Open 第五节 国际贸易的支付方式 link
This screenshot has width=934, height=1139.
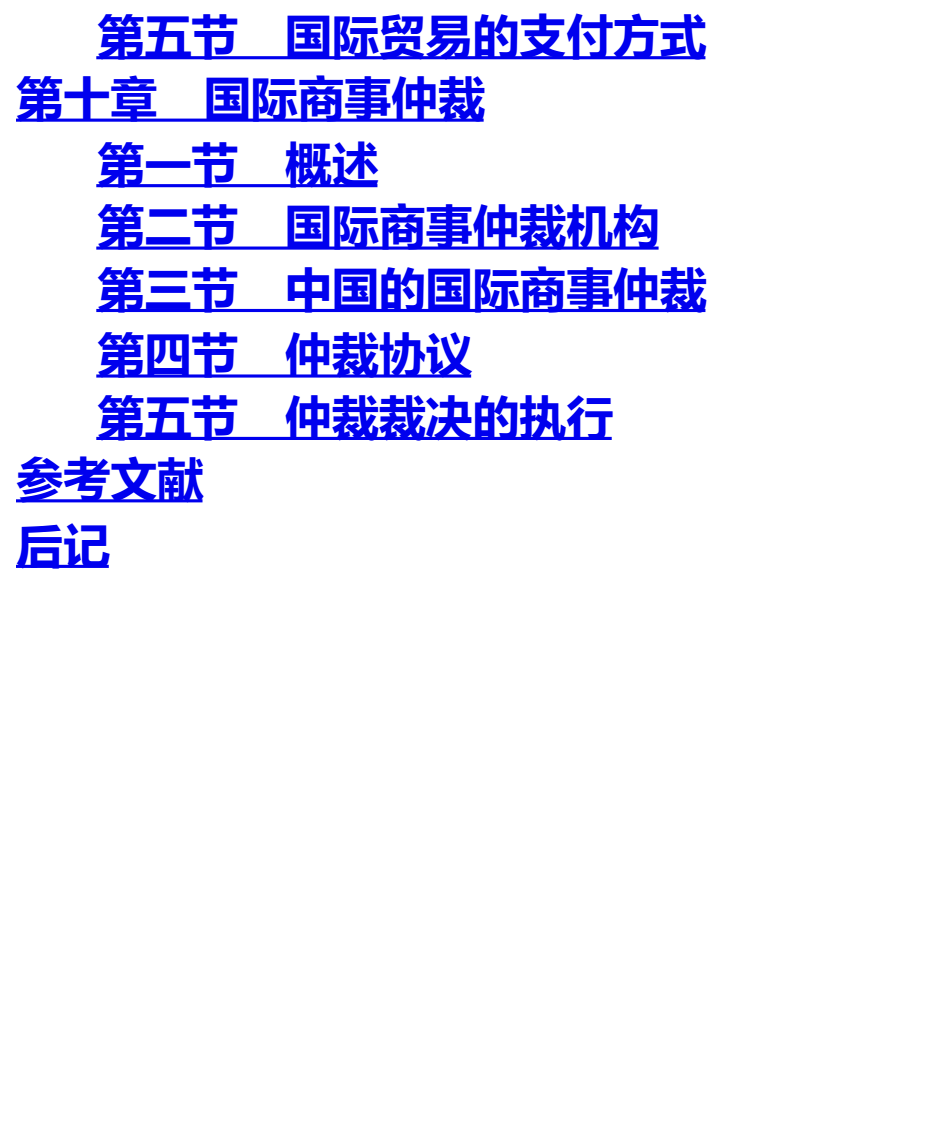pos(400,38)
